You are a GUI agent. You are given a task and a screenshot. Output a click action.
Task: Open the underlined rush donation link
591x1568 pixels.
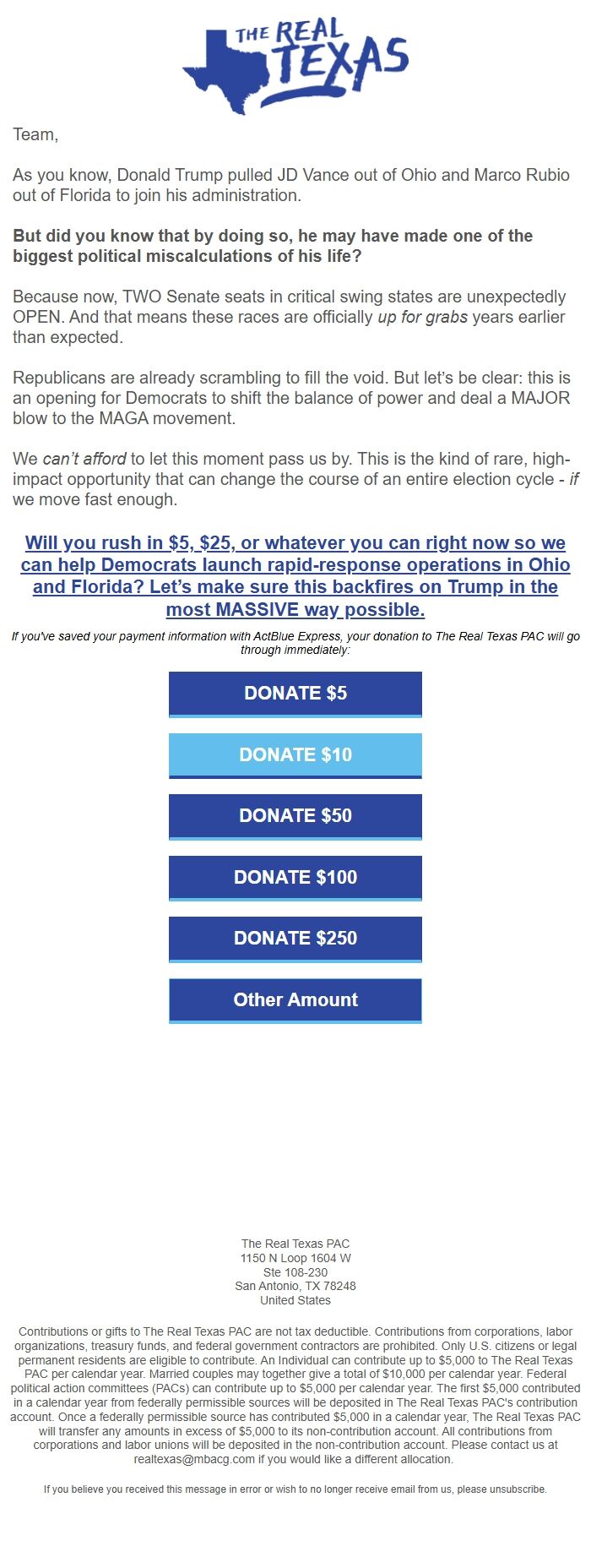pos(295,576)
